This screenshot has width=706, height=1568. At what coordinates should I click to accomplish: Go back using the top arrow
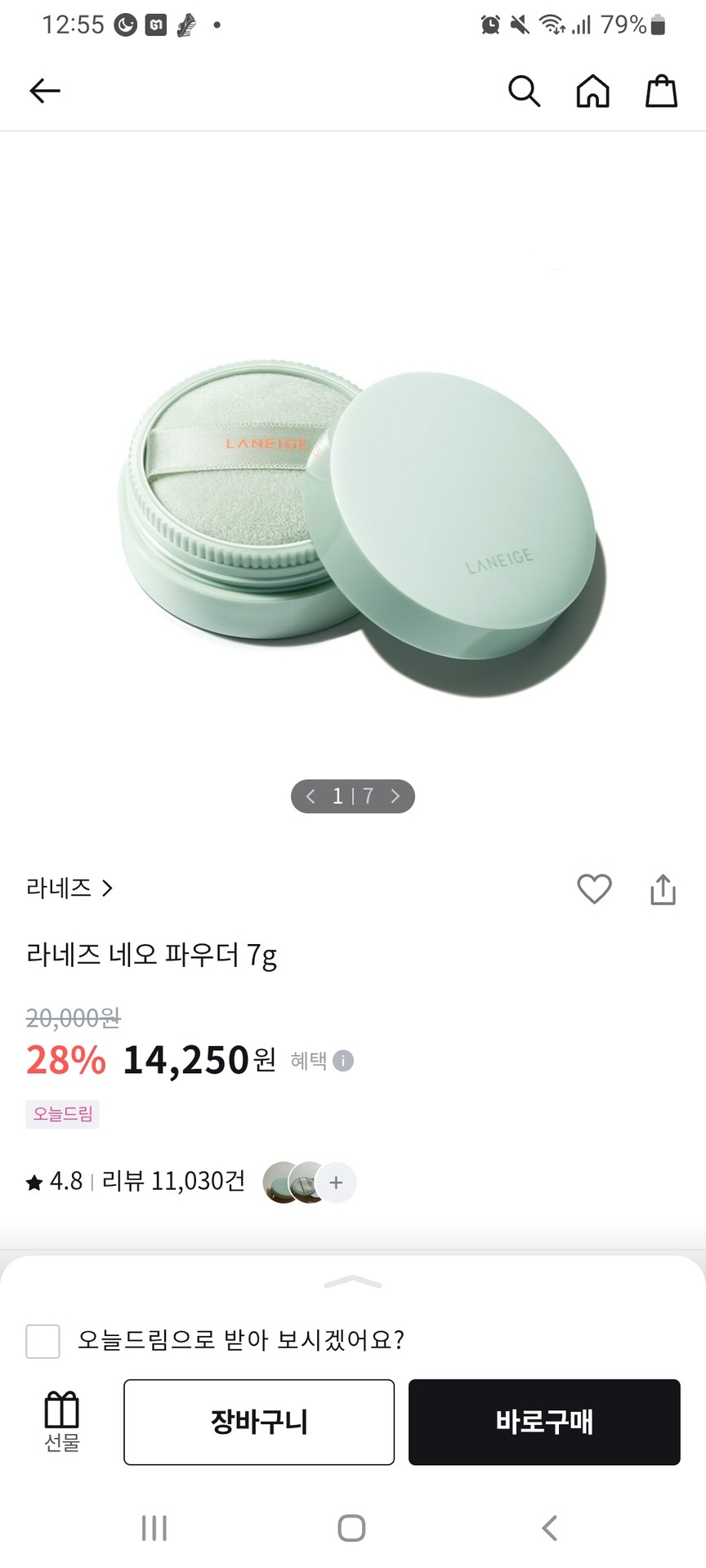[x=45, y=91]
